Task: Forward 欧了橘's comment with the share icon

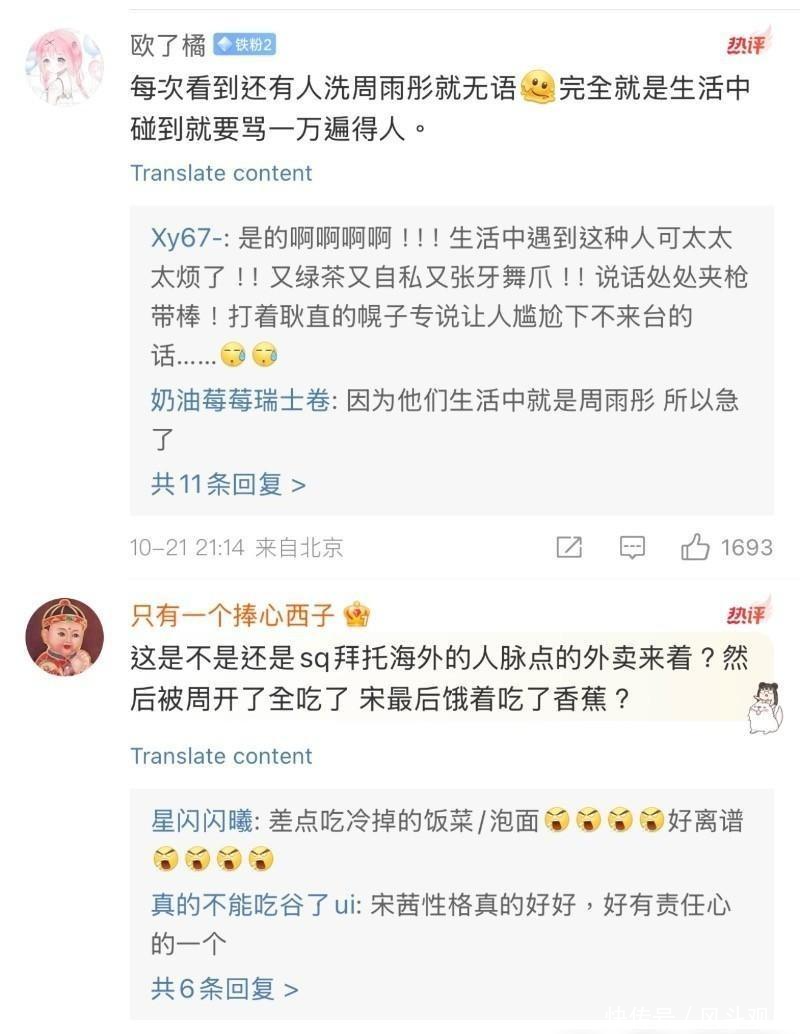Action: tap(569, 547)
